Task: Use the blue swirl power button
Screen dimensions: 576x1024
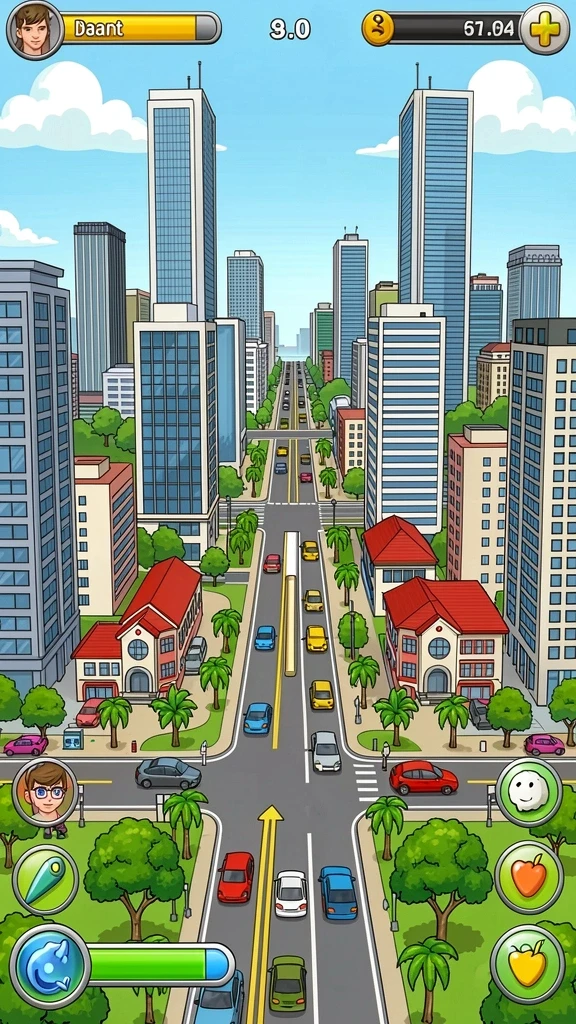Action: point(50,966)
